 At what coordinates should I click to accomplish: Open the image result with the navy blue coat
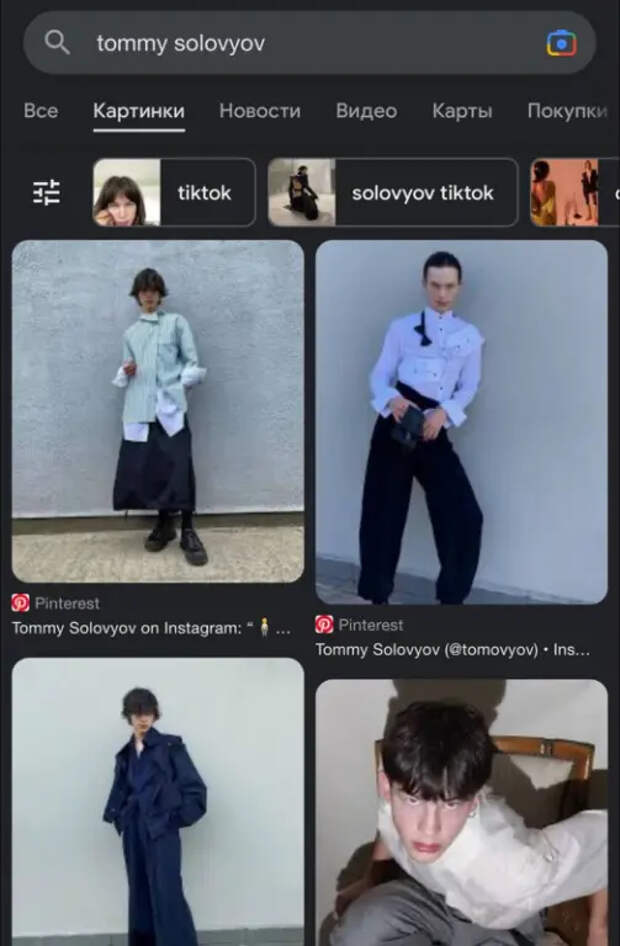tap(158, 800)
